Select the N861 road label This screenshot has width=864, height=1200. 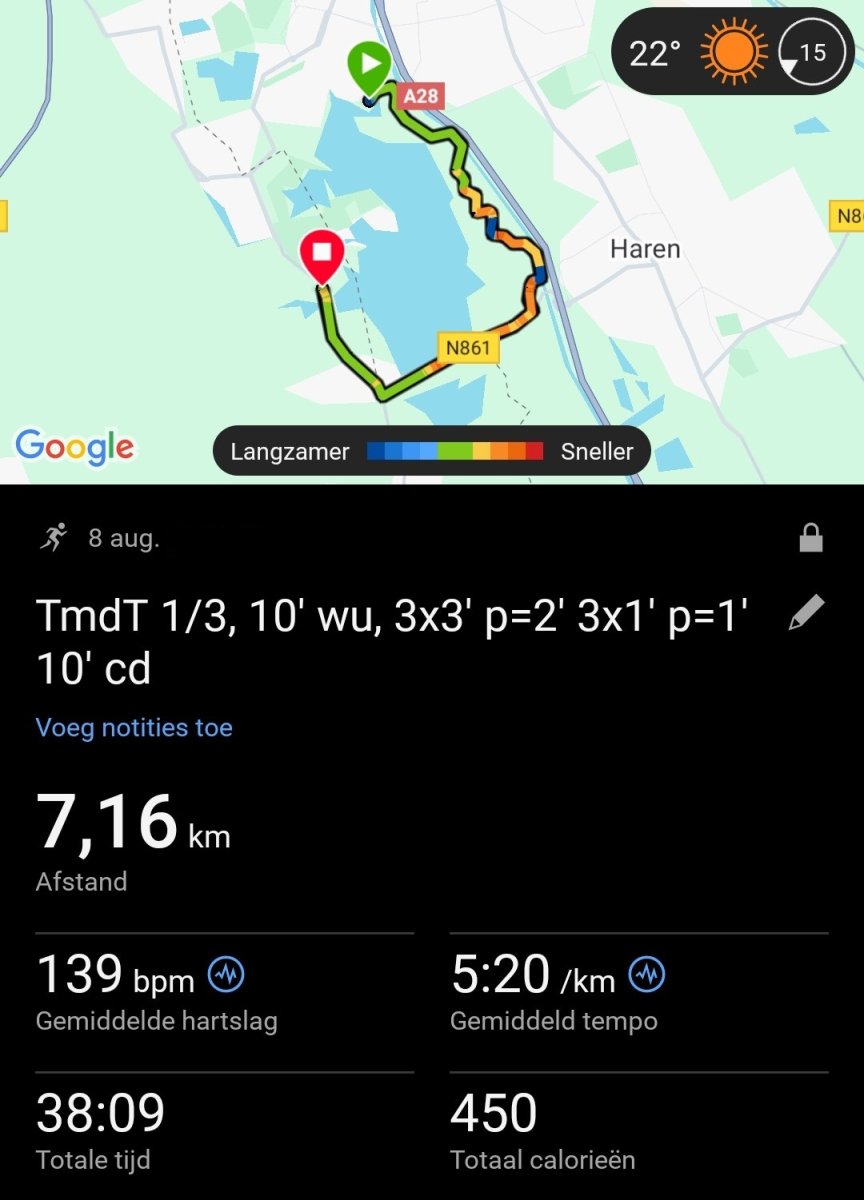coord(467,349)
